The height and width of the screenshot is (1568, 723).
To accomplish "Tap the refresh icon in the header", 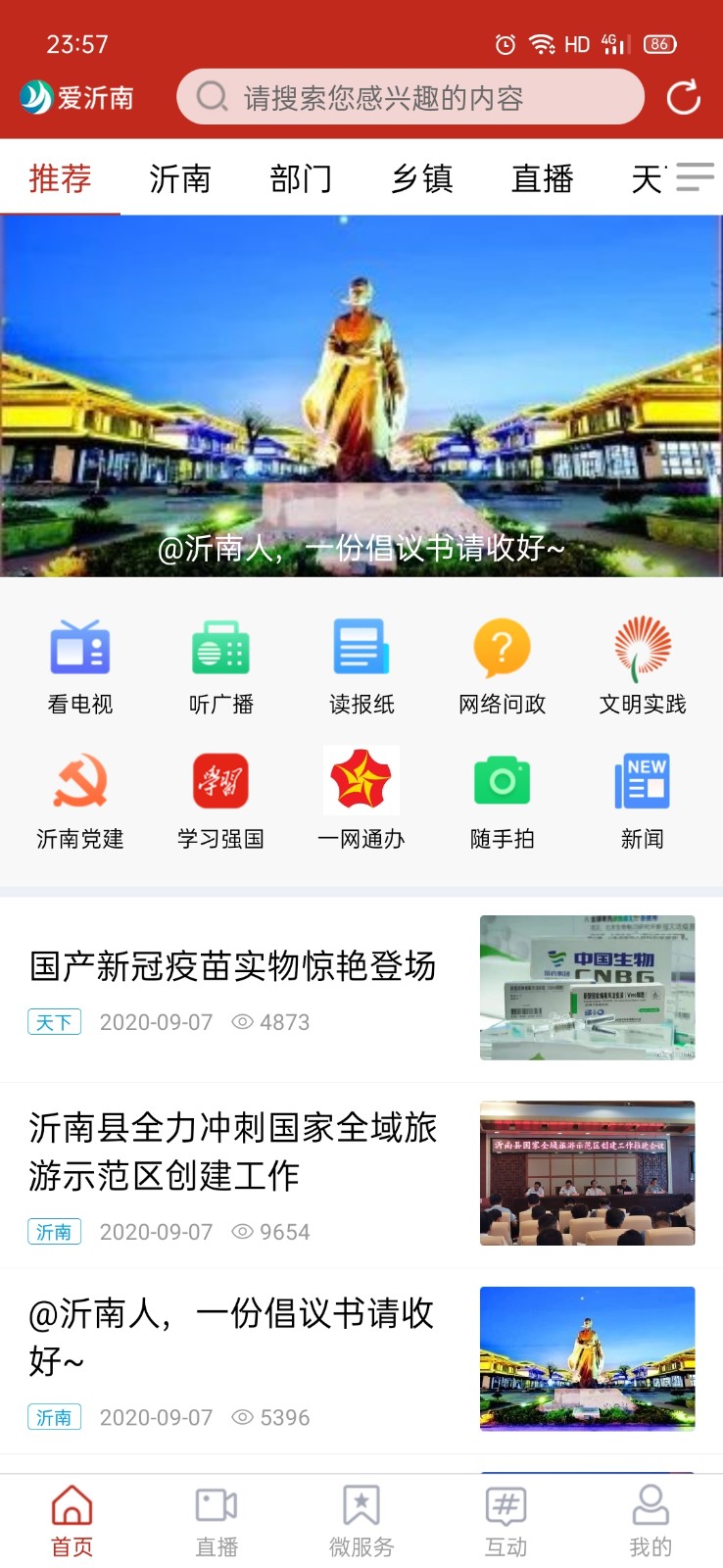I will [x=683, y=97].
